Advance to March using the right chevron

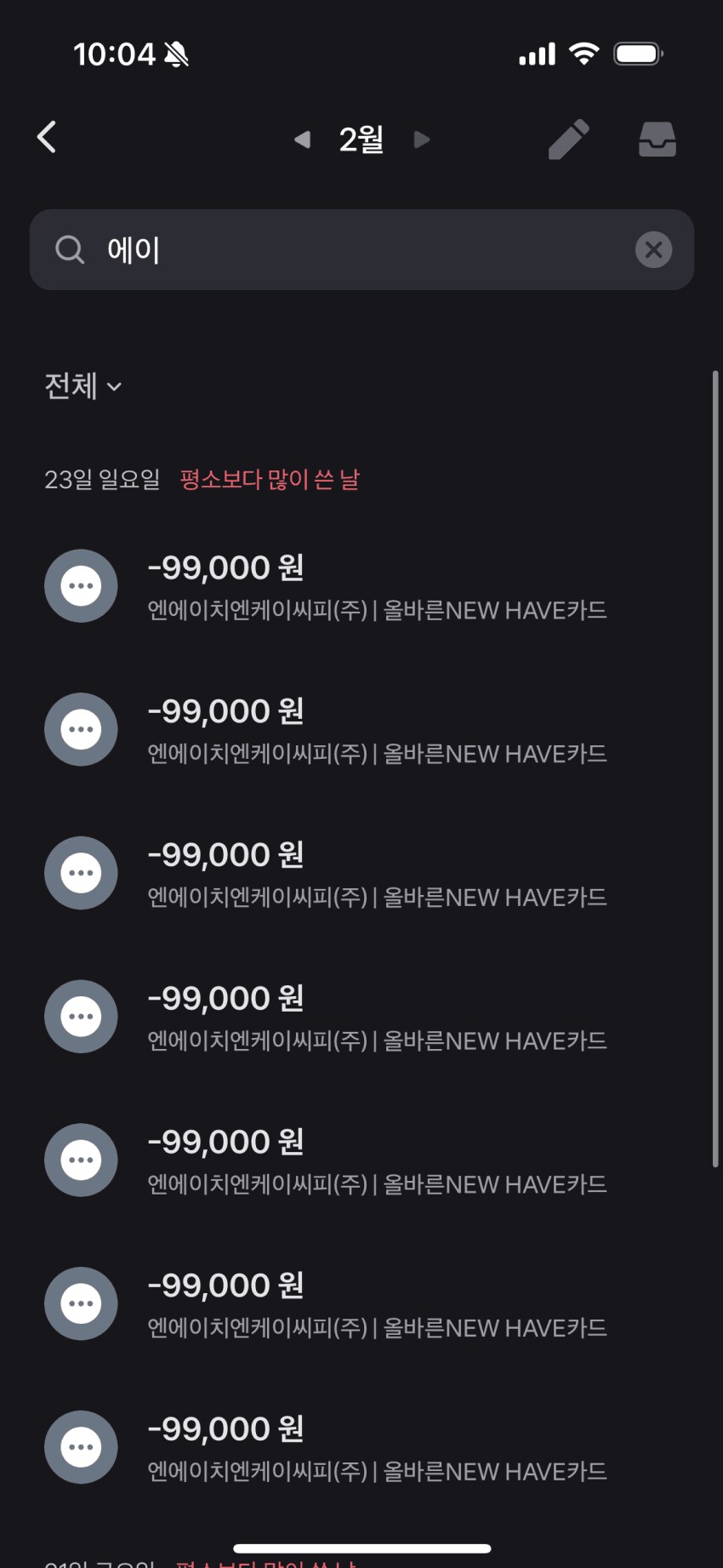422,139
